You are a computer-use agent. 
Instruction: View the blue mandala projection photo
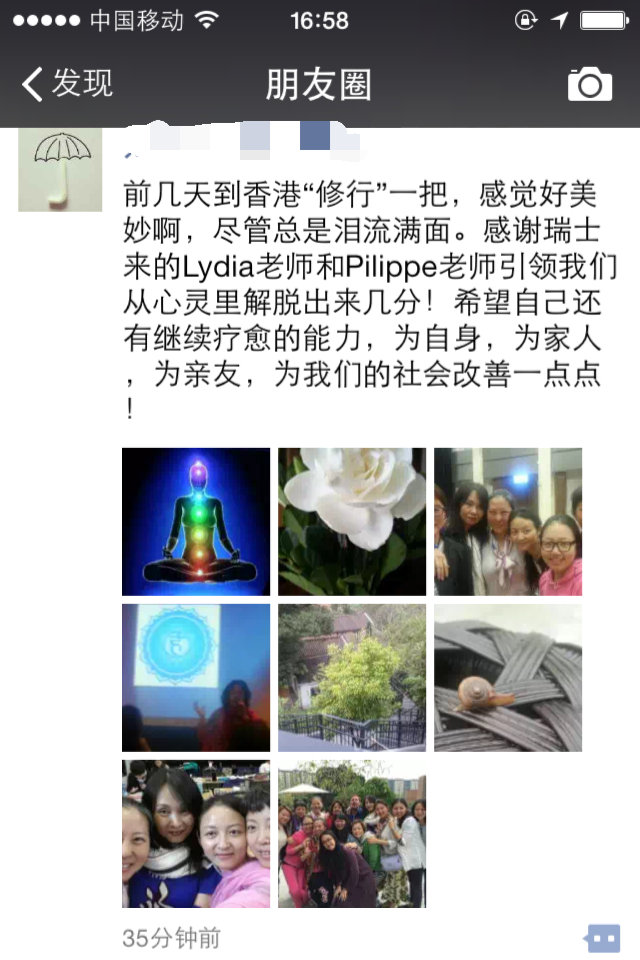pyautogui.click(x=196, y=677)
